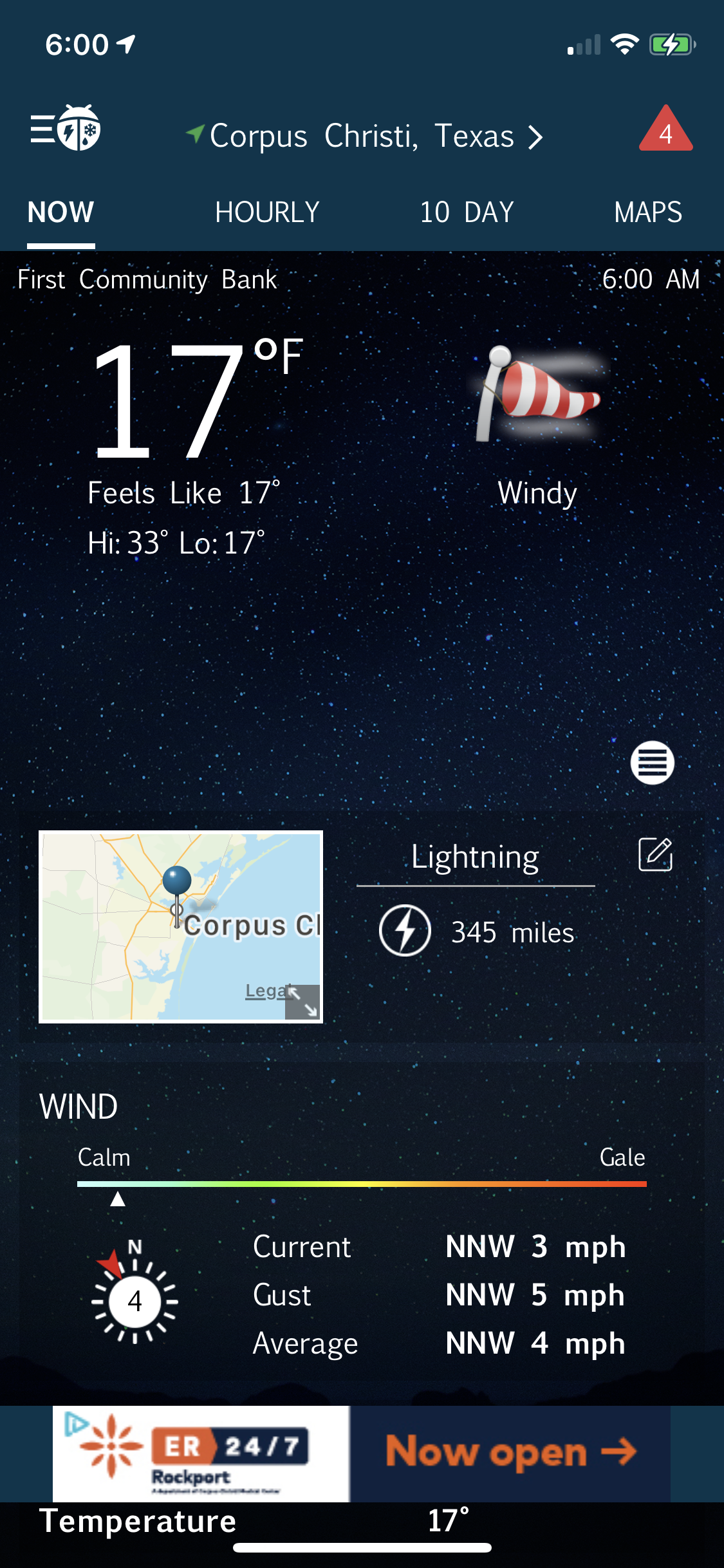Select the NOW tab
The height and width of the screenshot is (1568, 724).
coord(61,212)
